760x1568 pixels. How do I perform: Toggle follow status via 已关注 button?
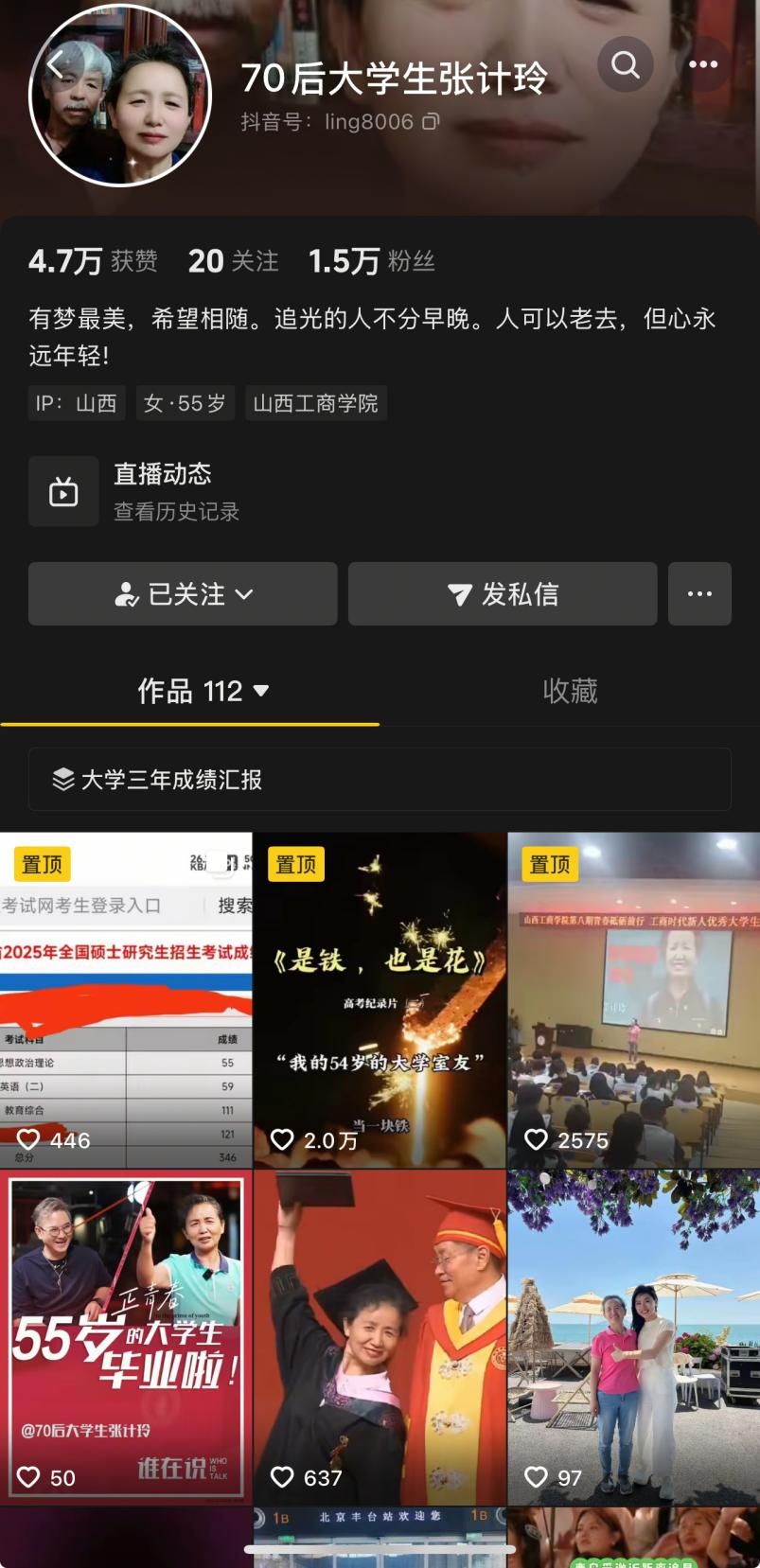pos(182,594)
